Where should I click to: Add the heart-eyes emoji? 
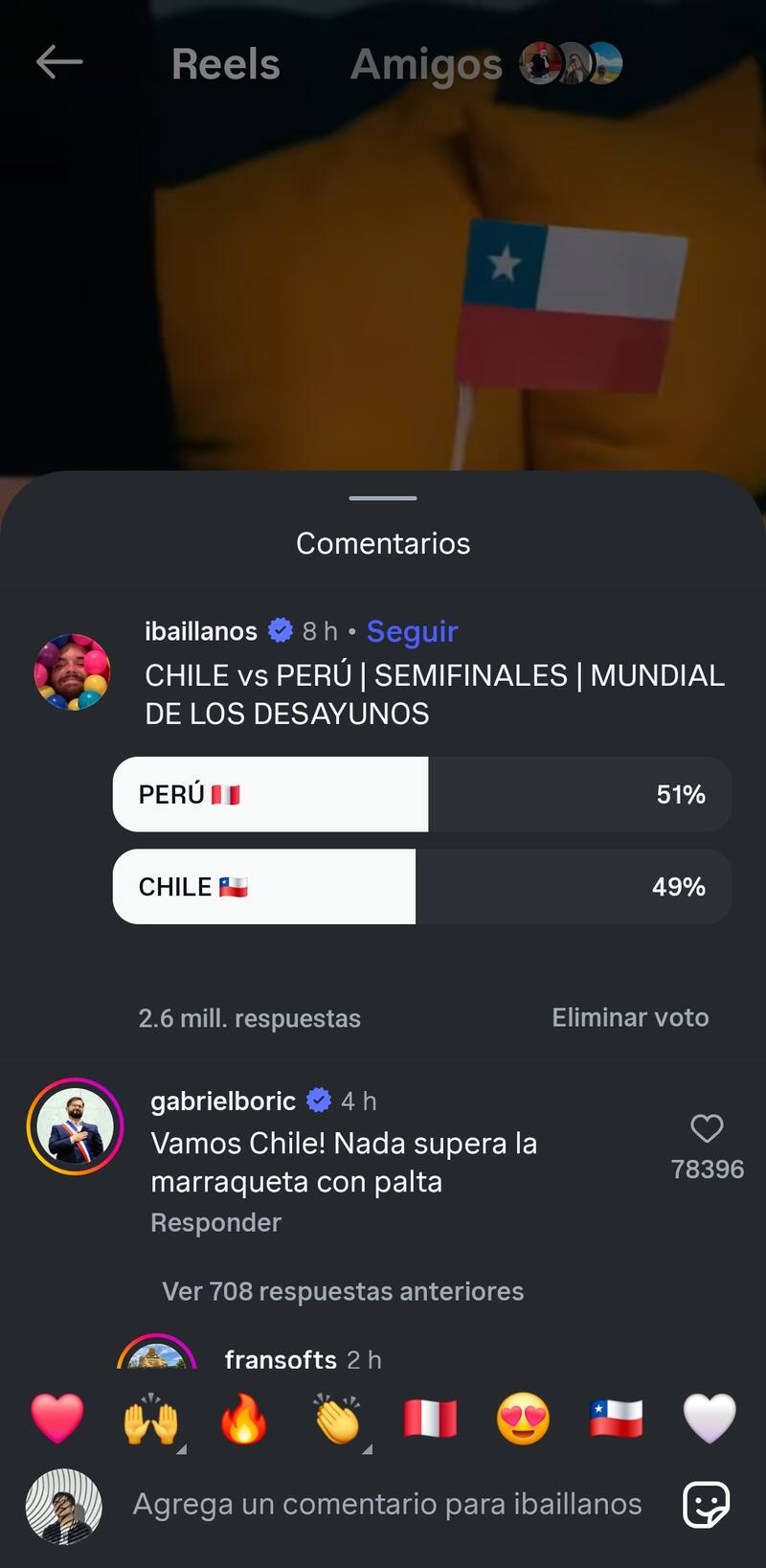click(x=523, y=1418)
